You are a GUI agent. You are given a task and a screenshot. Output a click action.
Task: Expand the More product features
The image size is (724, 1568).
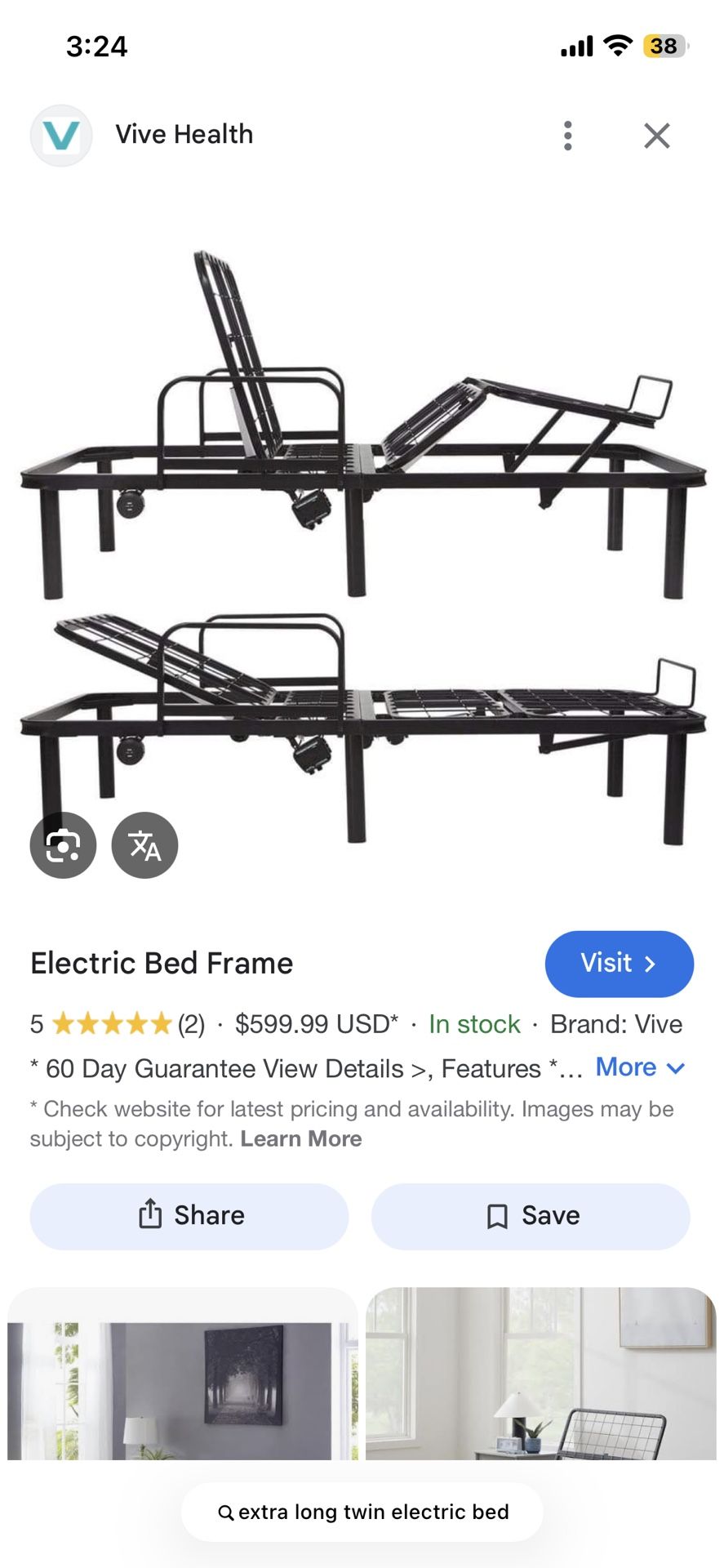[x=639, y=1067]
